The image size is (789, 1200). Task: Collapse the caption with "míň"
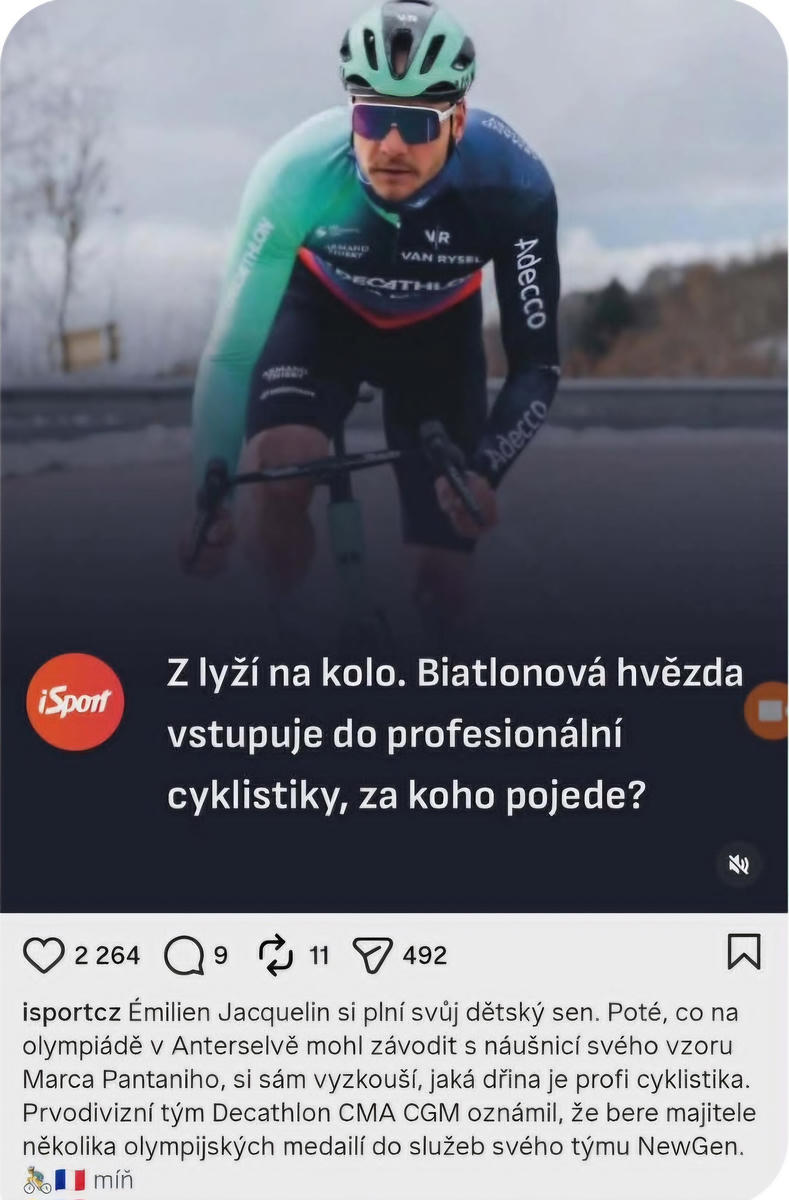click(113, 1180)
